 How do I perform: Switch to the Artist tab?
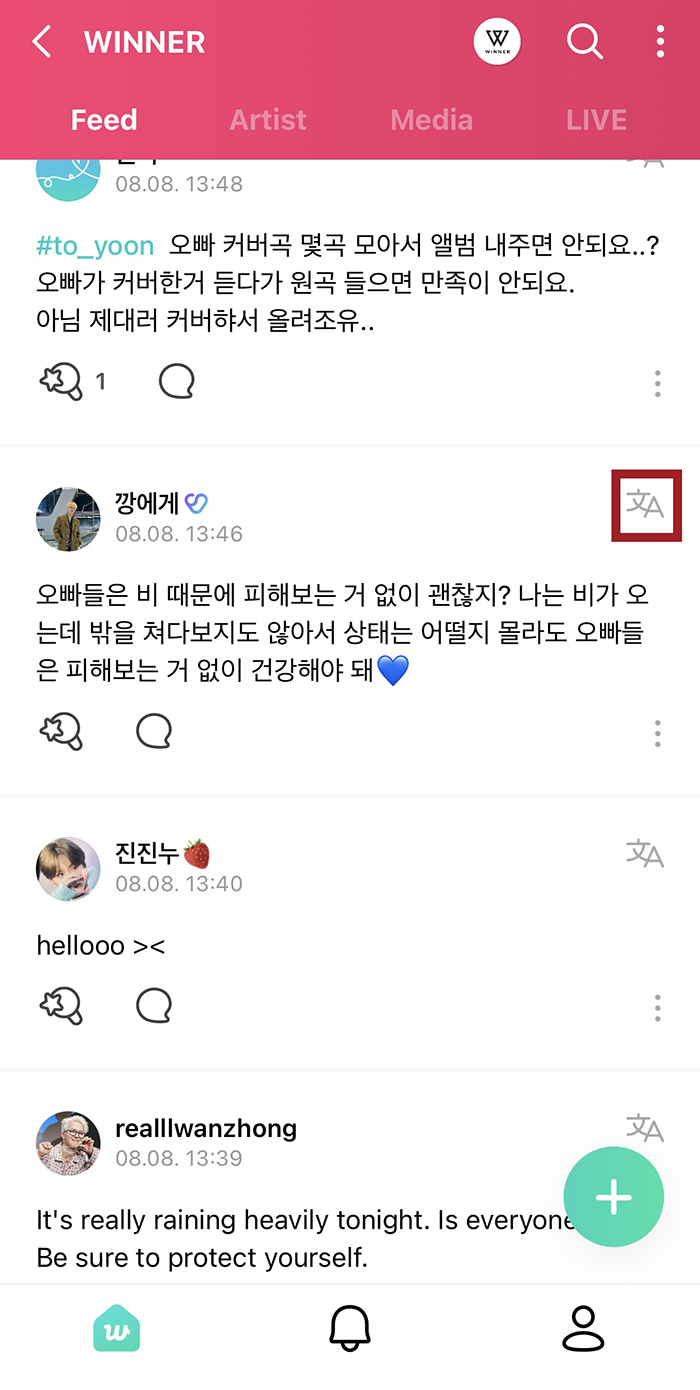268,120
